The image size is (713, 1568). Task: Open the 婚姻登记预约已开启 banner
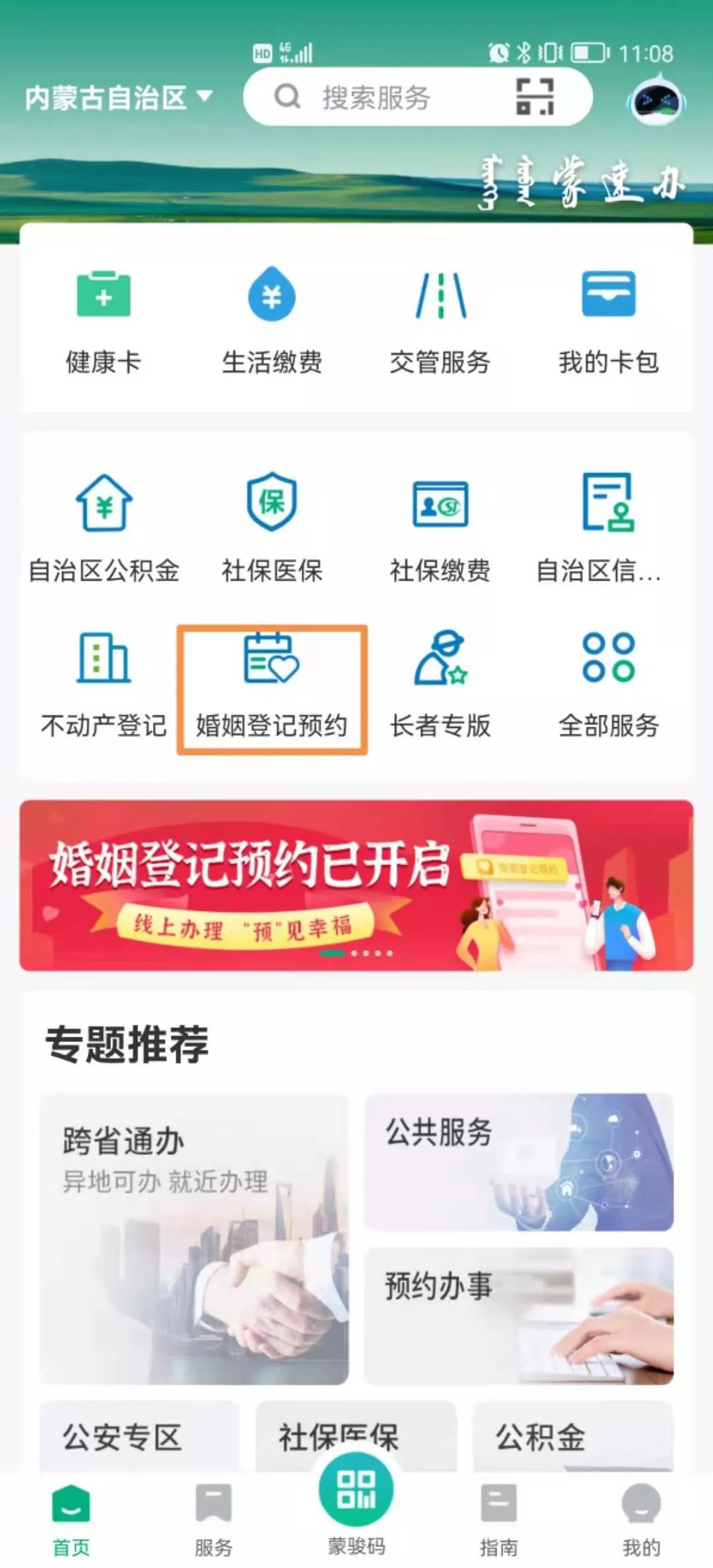(x=356, y=885)
